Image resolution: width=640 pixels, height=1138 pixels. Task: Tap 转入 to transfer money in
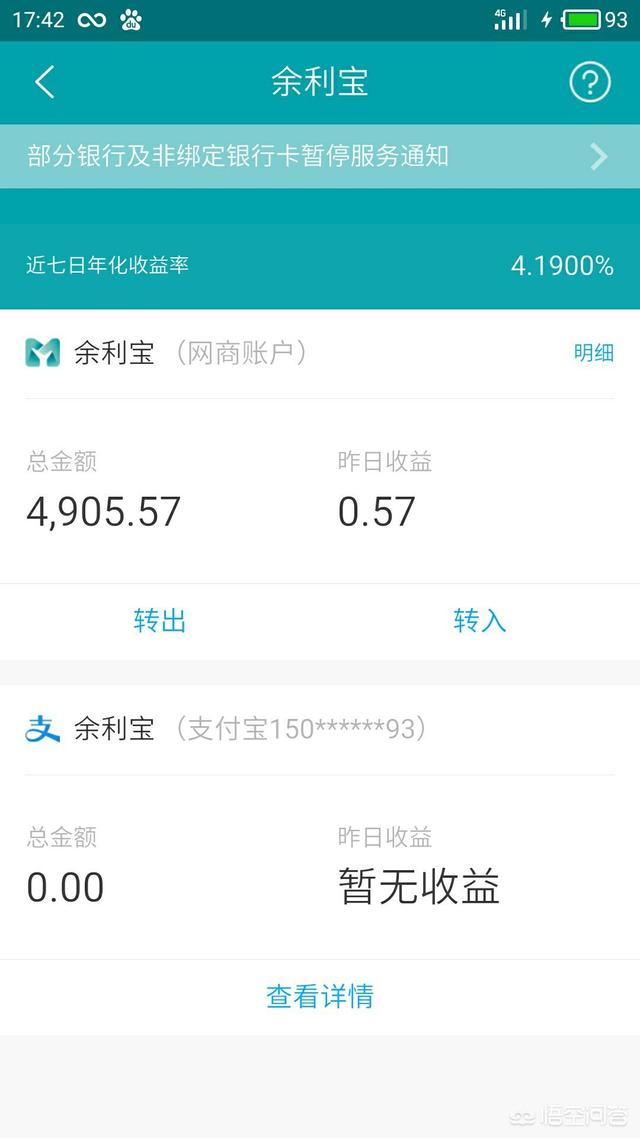[480, 621]
